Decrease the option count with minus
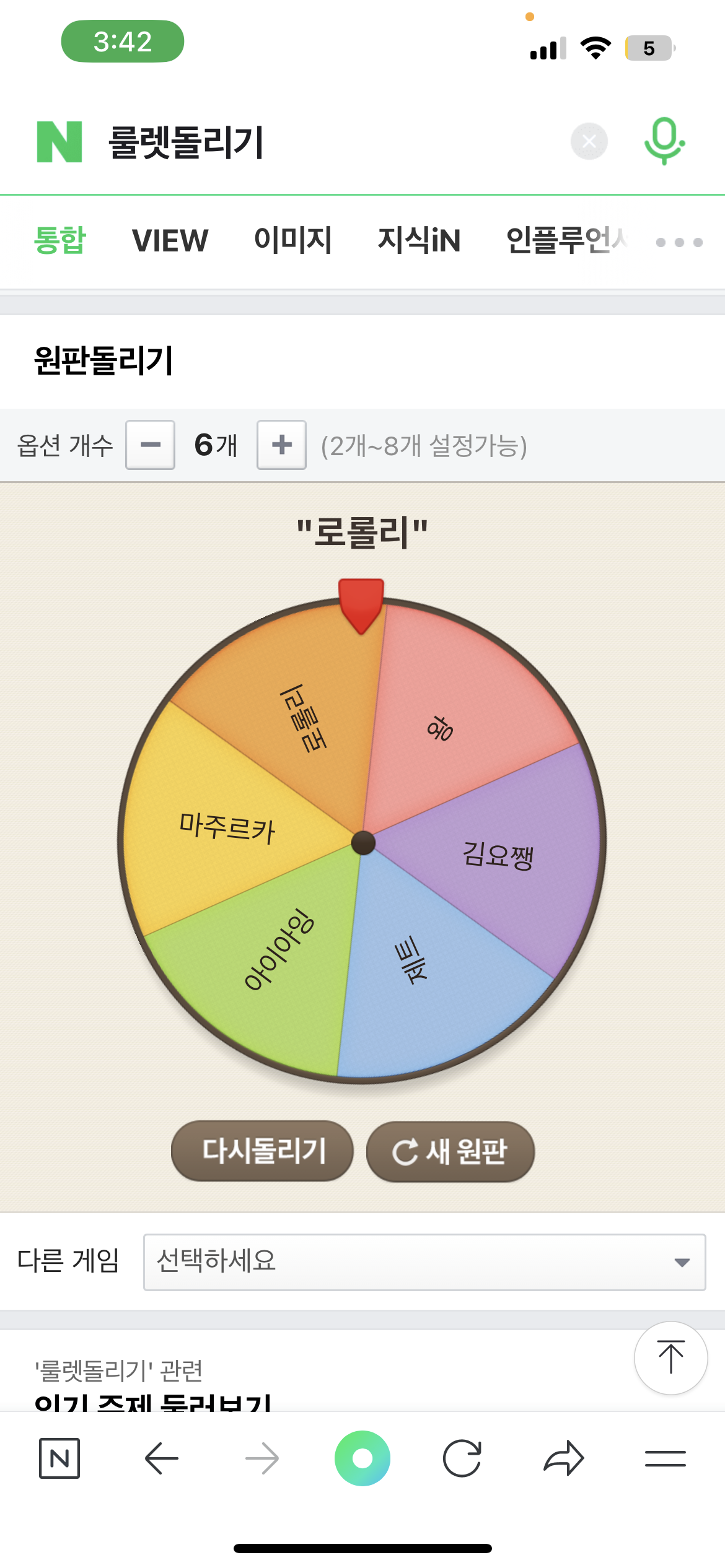 coord(151,445)
